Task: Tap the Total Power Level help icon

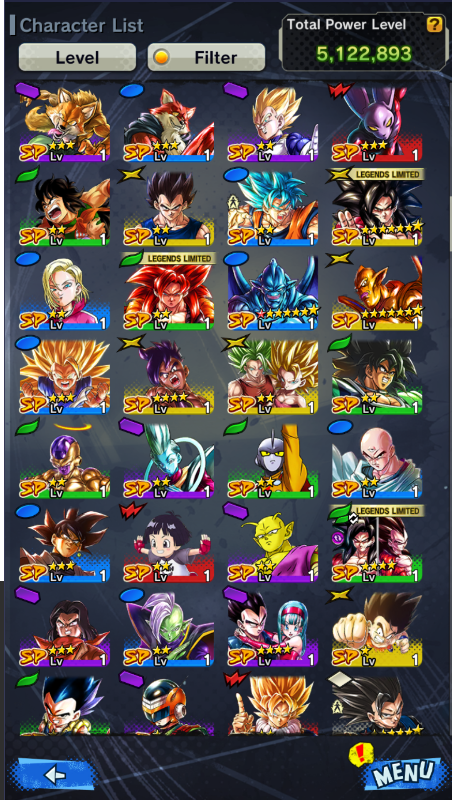Action: (434, 24)
